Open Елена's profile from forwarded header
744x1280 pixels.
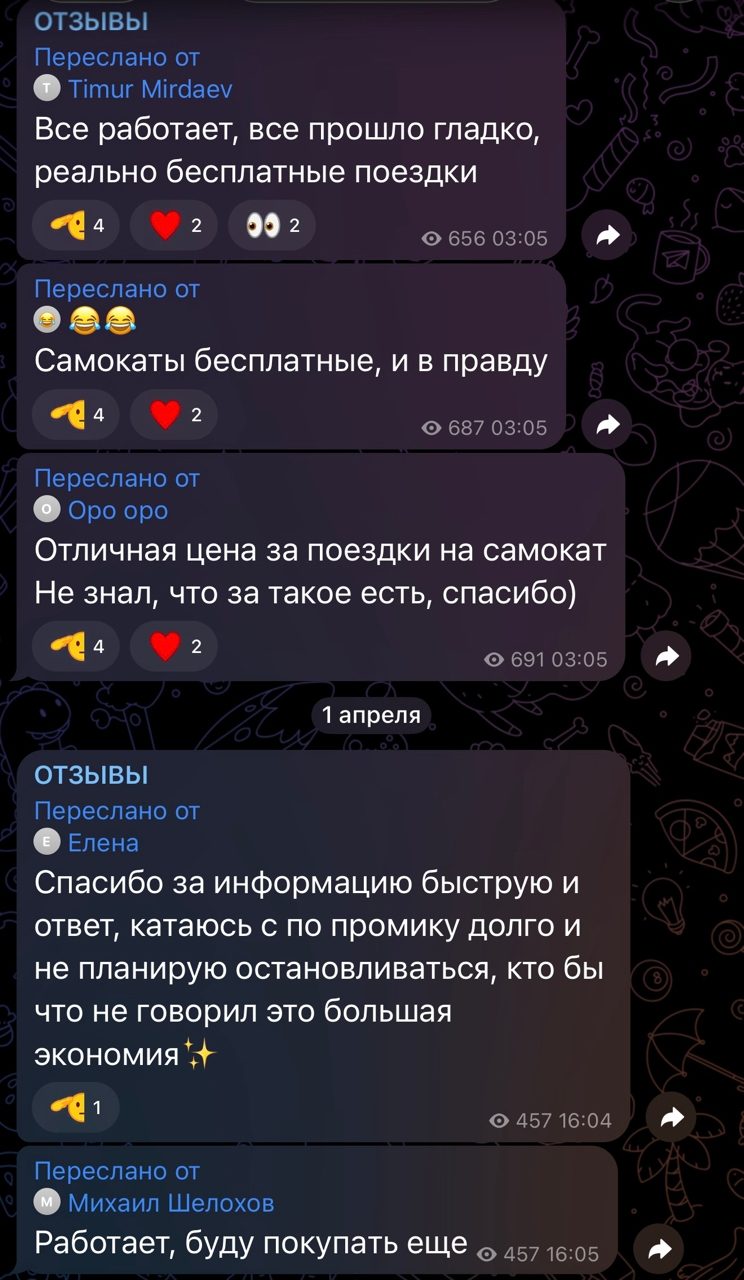pos(103,843)
